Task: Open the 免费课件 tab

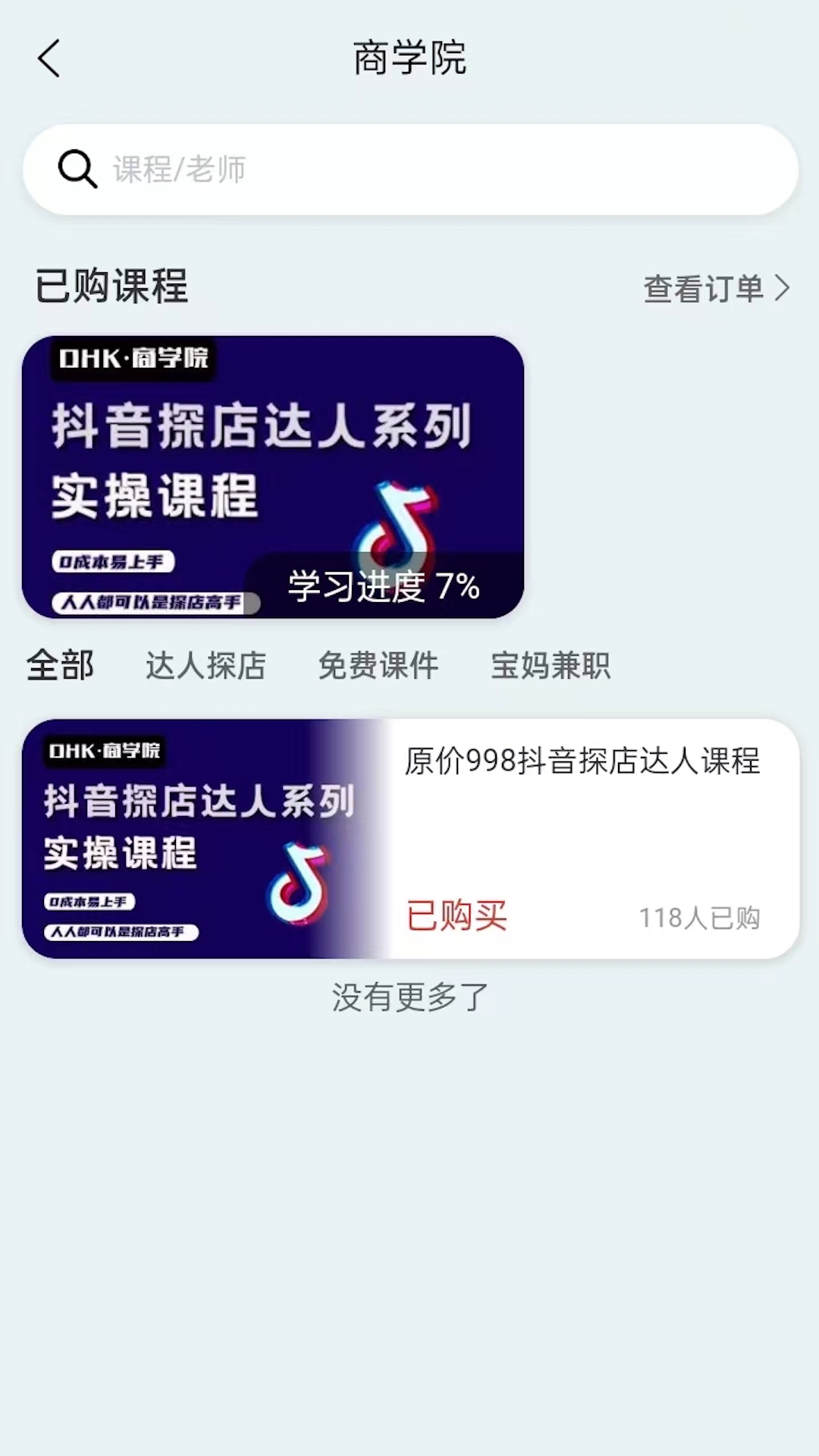Action: pos(378,665)
